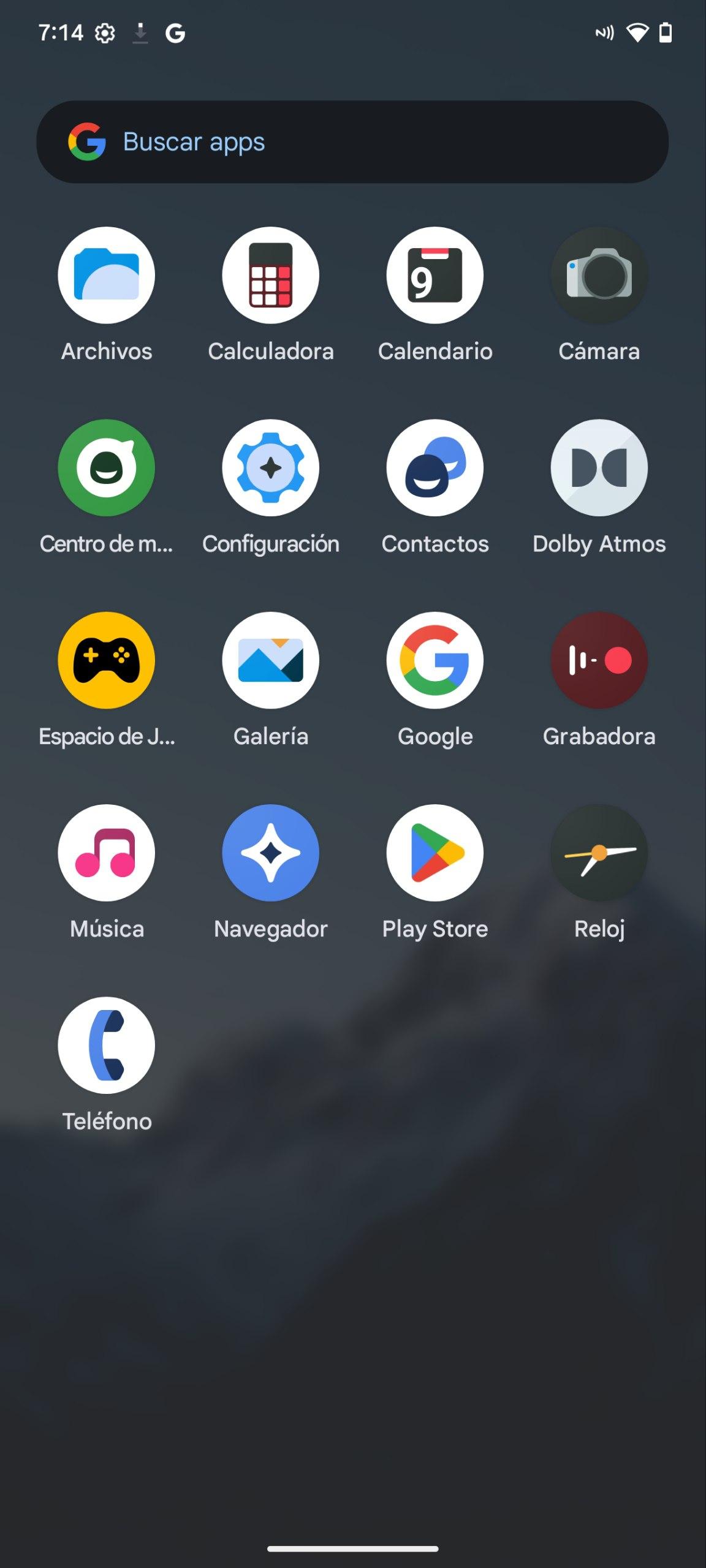Open Dolby Atmos
Screen dimensions: 706x1568
pos(599,468)
